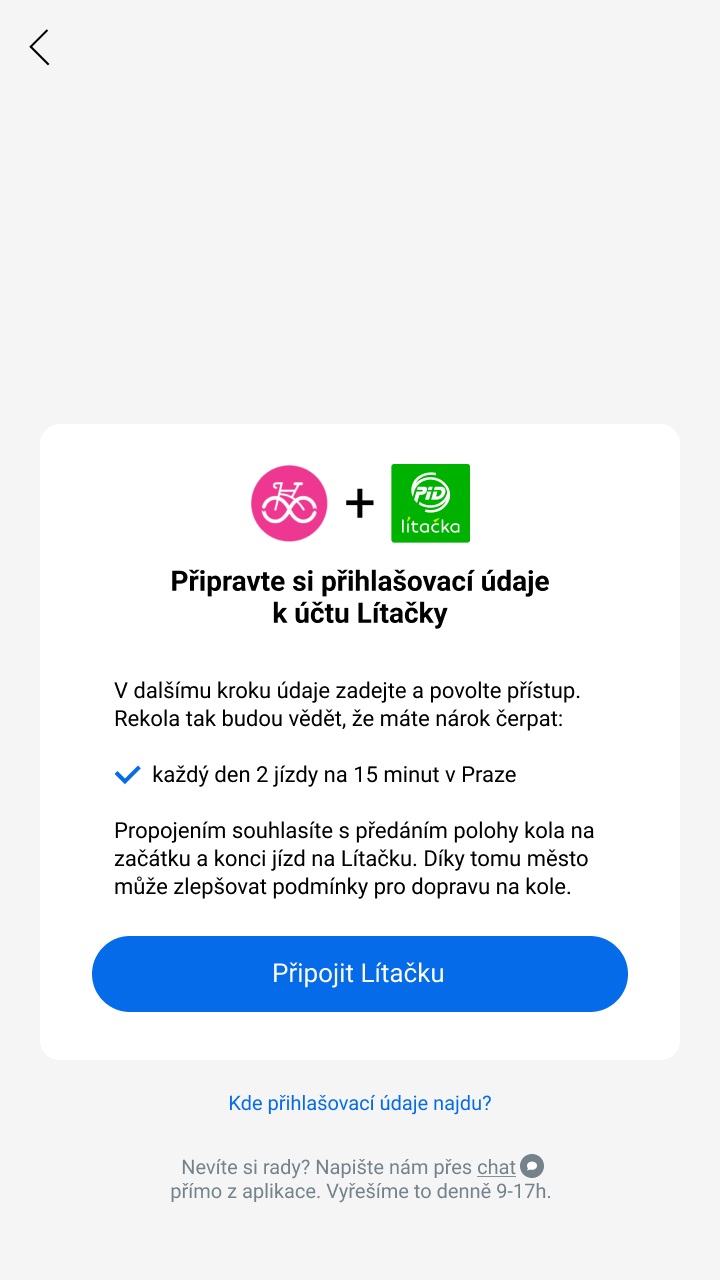Go back using the top-left arrow

[x=39, y=47]
